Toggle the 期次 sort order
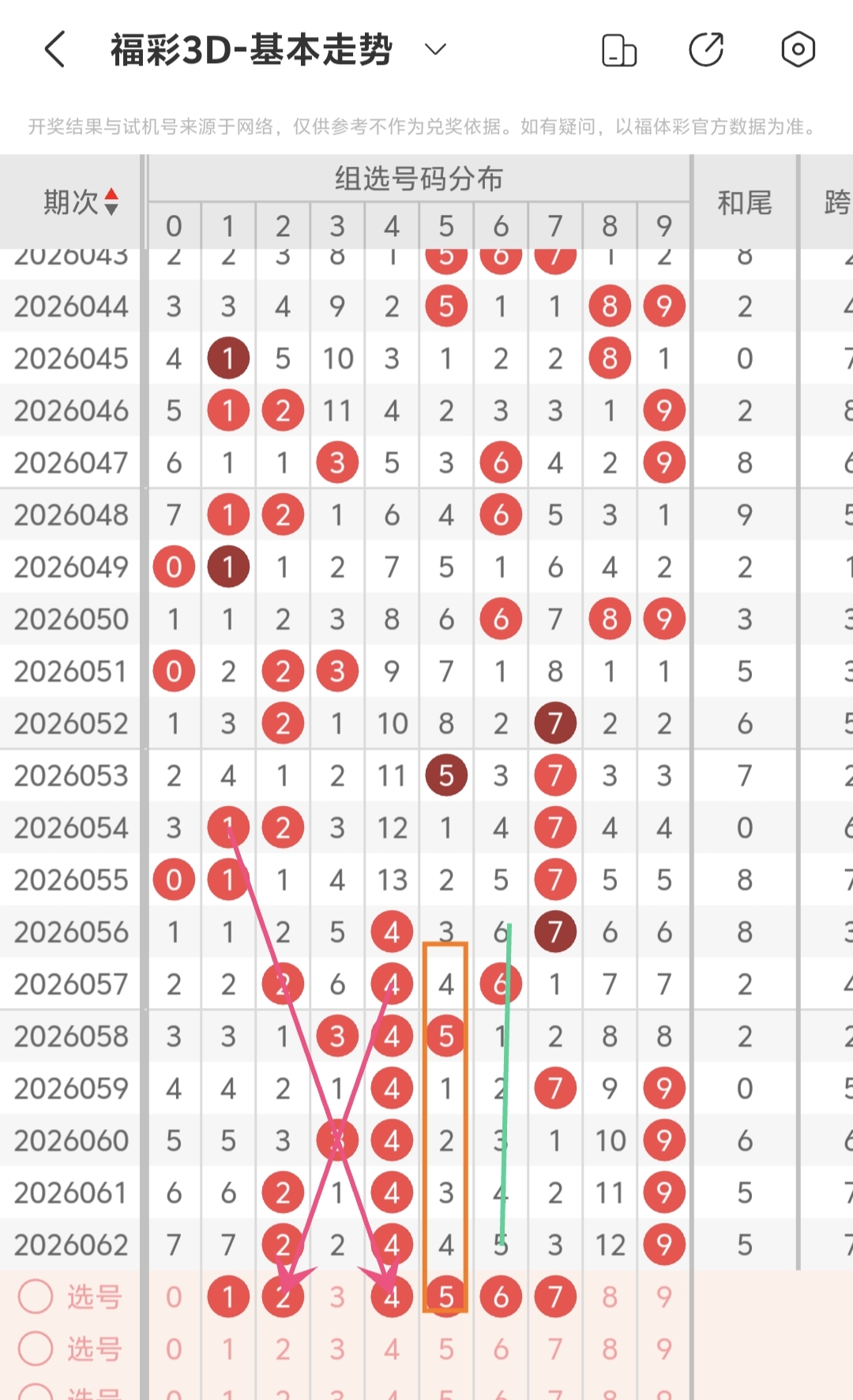This screenshot has width=853, height=1400. pyautogui.click(x=111, y=202)
